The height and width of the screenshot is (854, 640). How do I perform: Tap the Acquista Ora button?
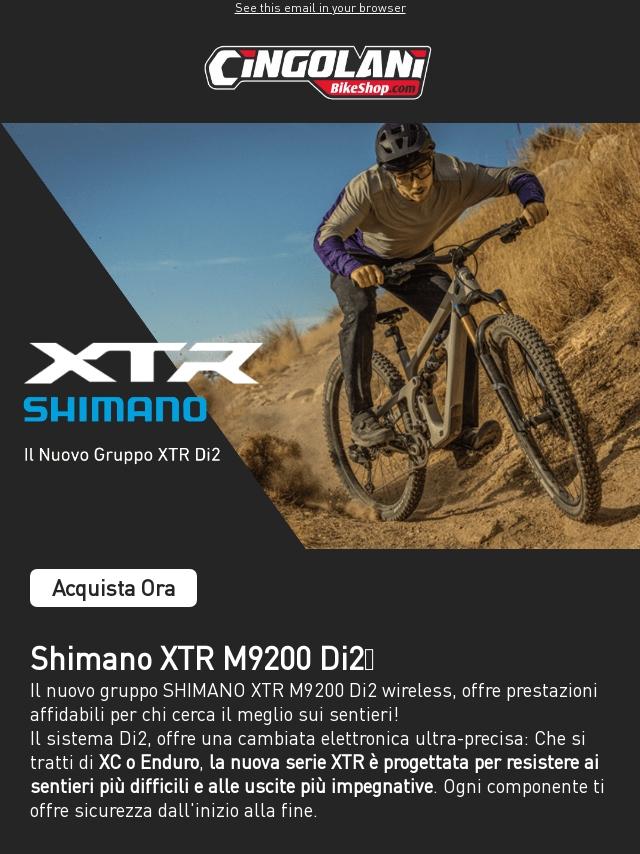pos(113,588)
